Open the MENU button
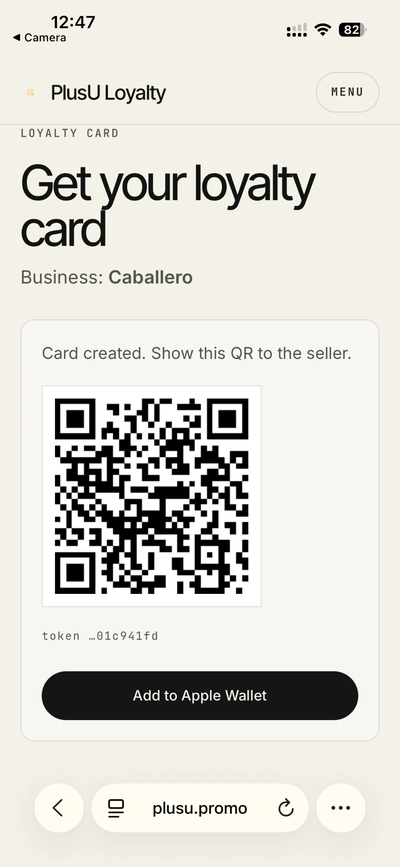Viewport: 400px width, 867px height. 347,92
